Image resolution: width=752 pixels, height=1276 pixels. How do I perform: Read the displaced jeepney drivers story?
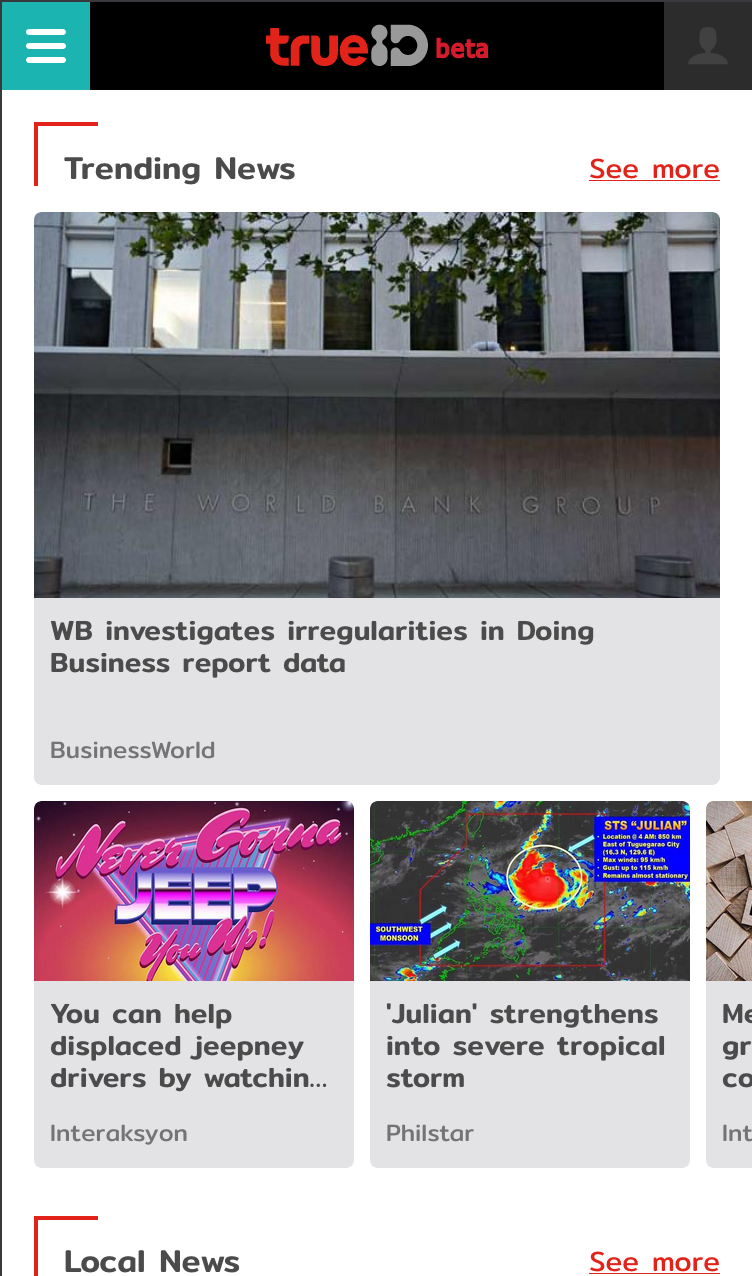point(194,984)
